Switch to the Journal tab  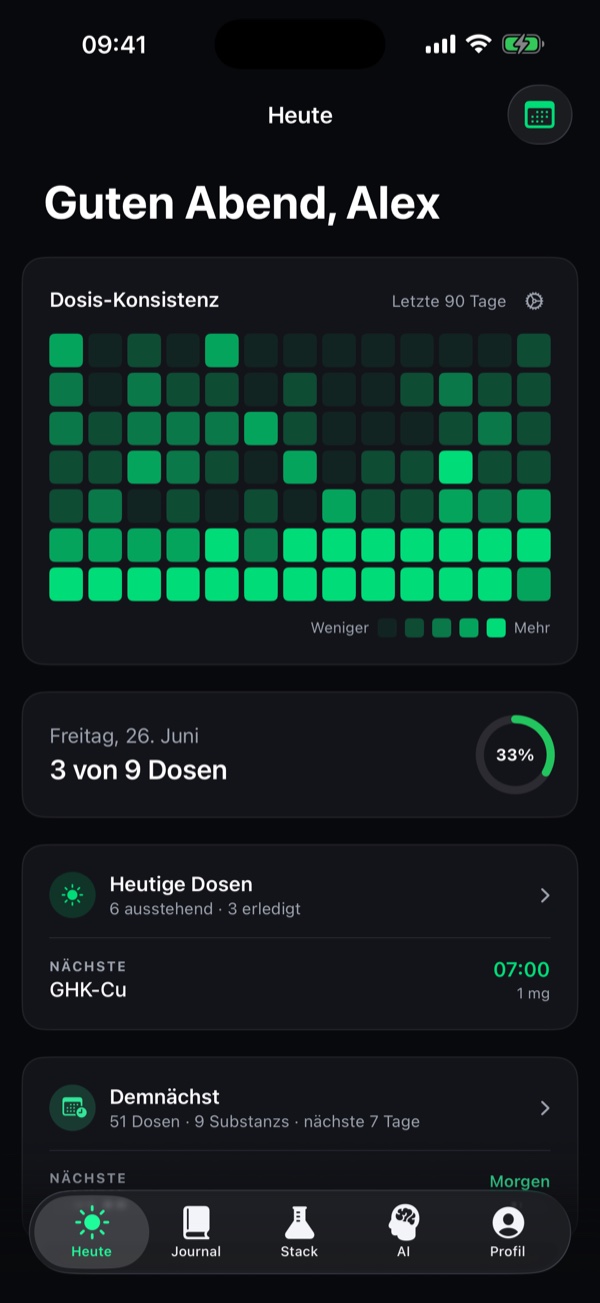point(196,1231)
